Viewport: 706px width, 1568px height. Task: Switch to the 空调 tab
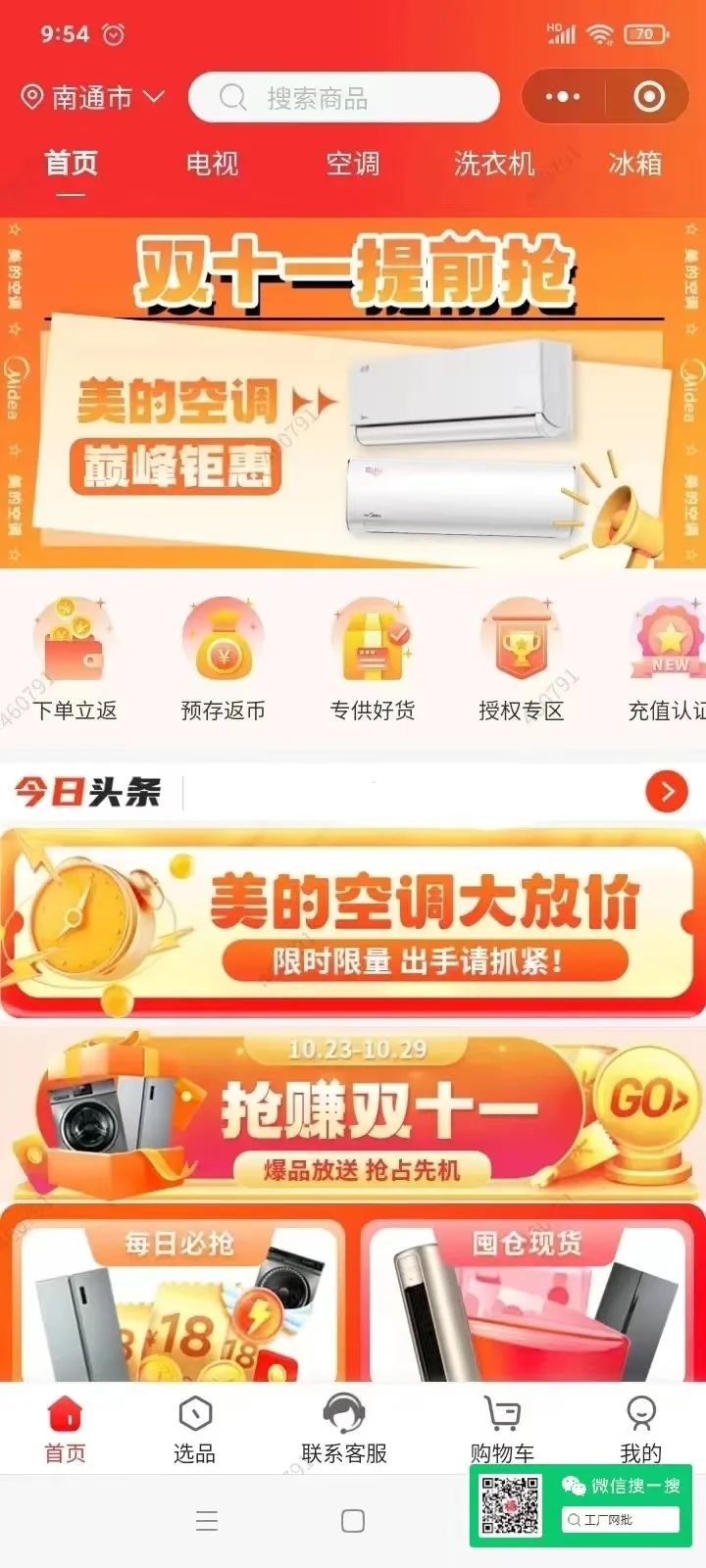(x=352, y=164)
